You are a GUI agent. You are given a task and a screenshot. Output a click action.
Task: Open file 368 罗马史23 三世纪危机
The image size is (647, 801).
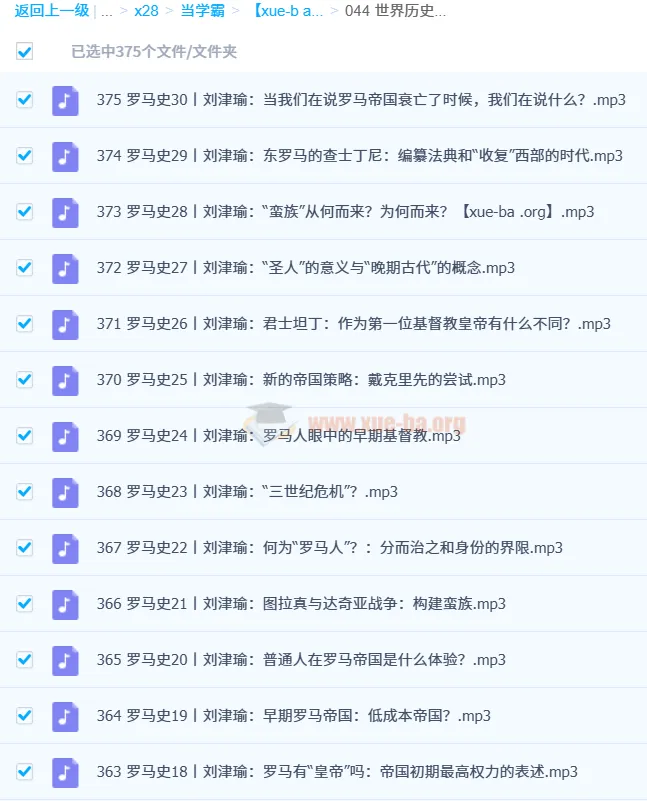pos(247,492)
